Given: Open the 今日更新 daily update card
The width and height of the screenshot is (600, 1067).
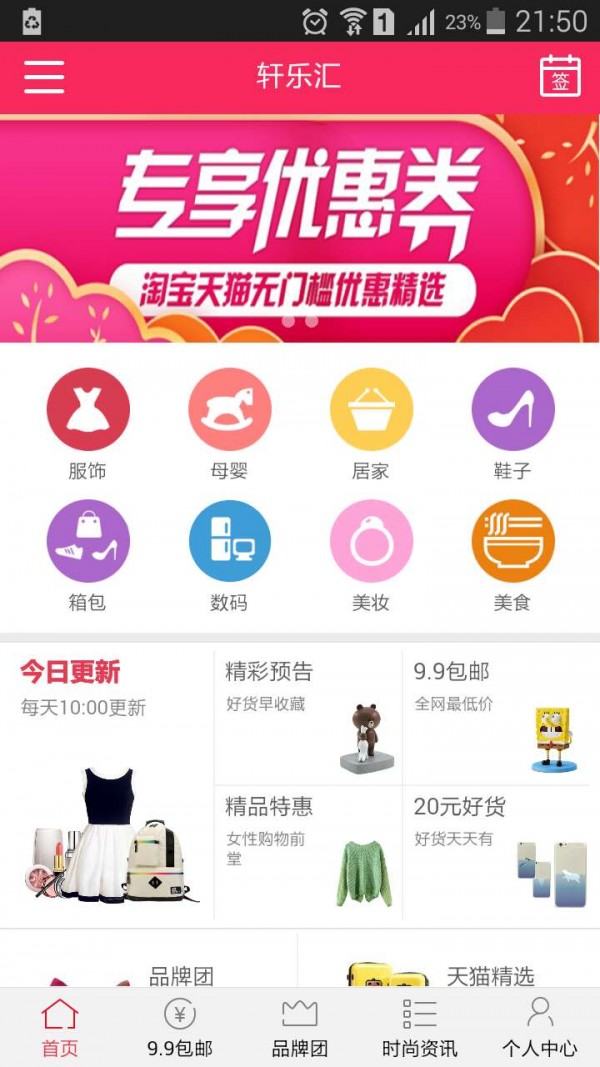Looking at the screenshot, I should (x=107, y=784).
